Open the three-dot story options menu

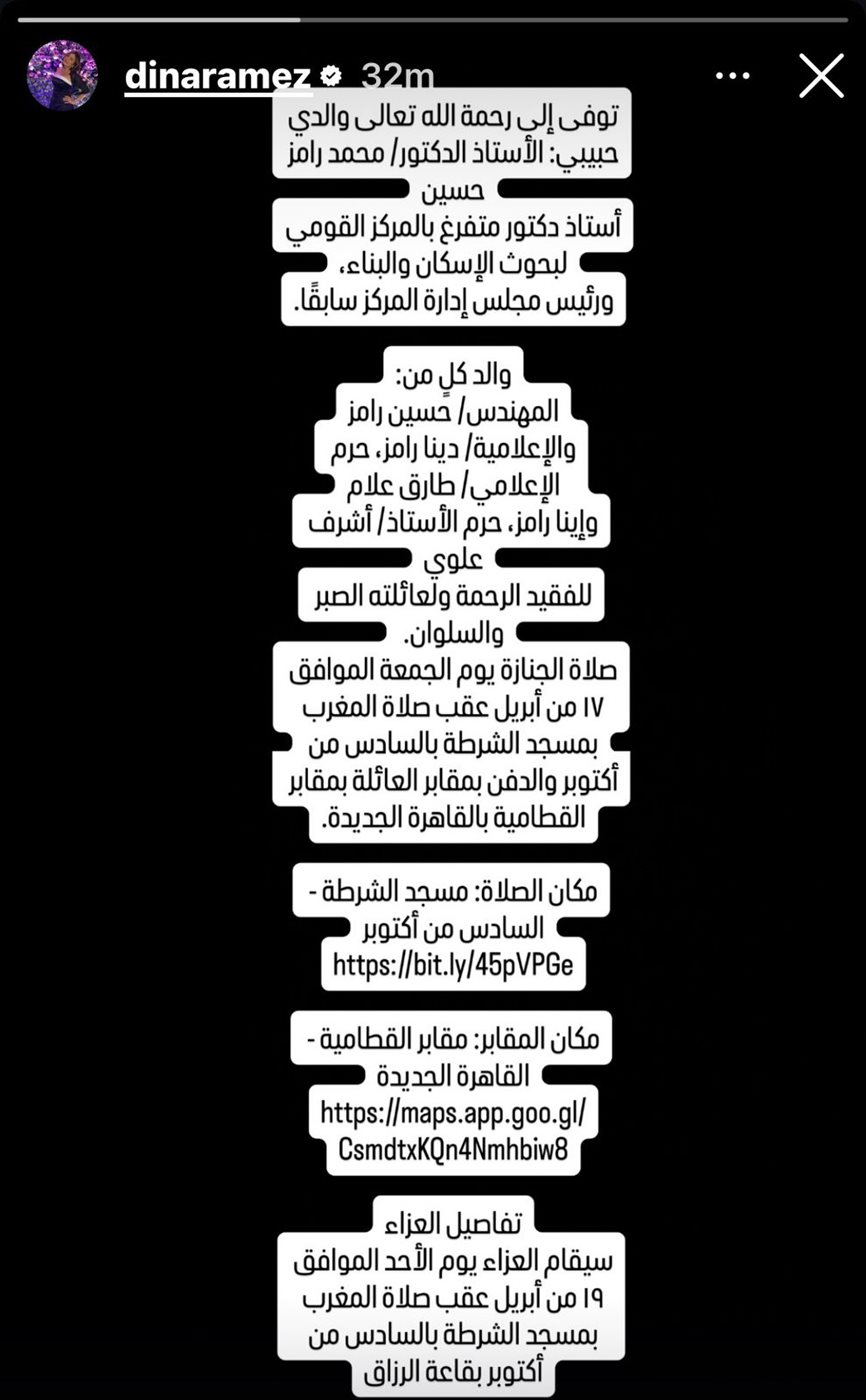tap(732, 76)
